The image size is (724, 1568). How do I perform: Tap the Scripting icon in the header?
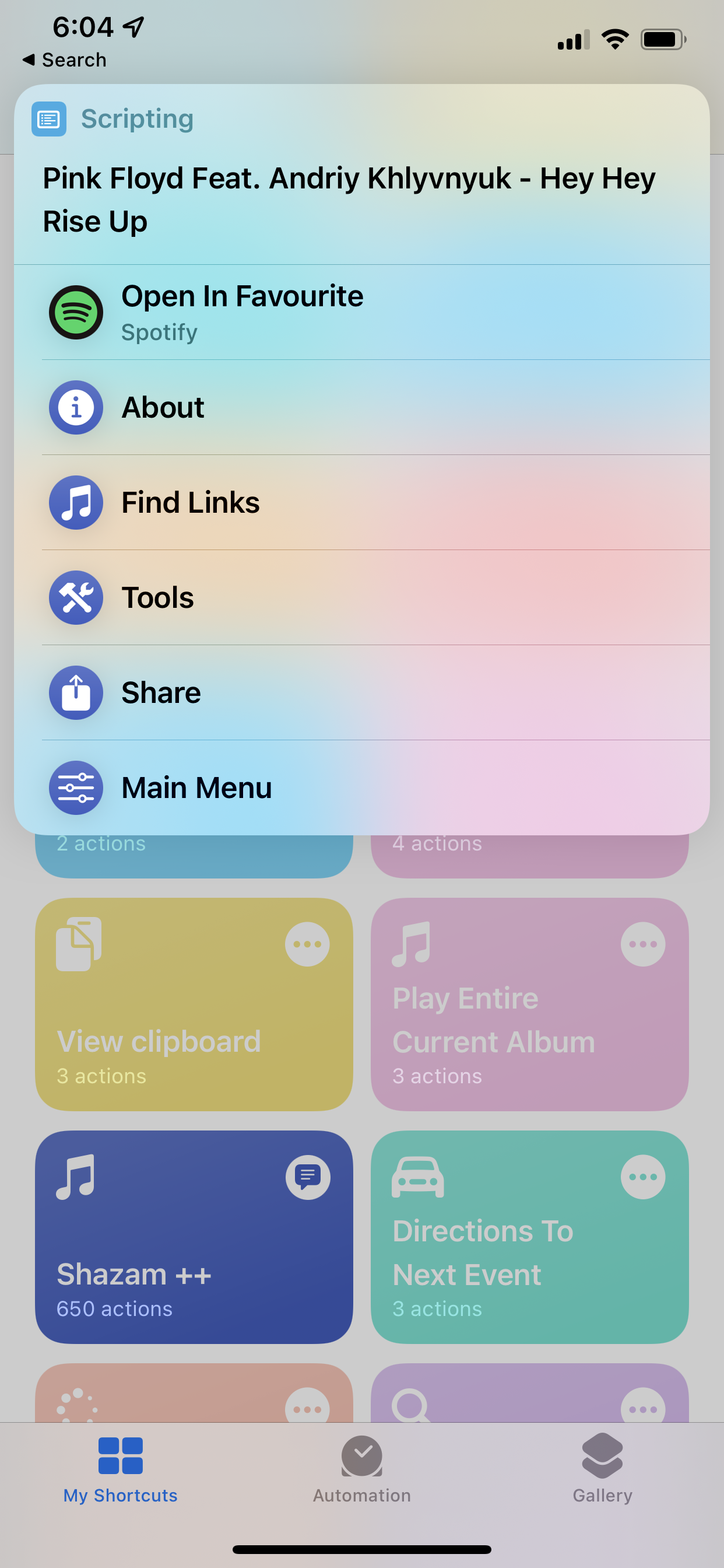48,120
